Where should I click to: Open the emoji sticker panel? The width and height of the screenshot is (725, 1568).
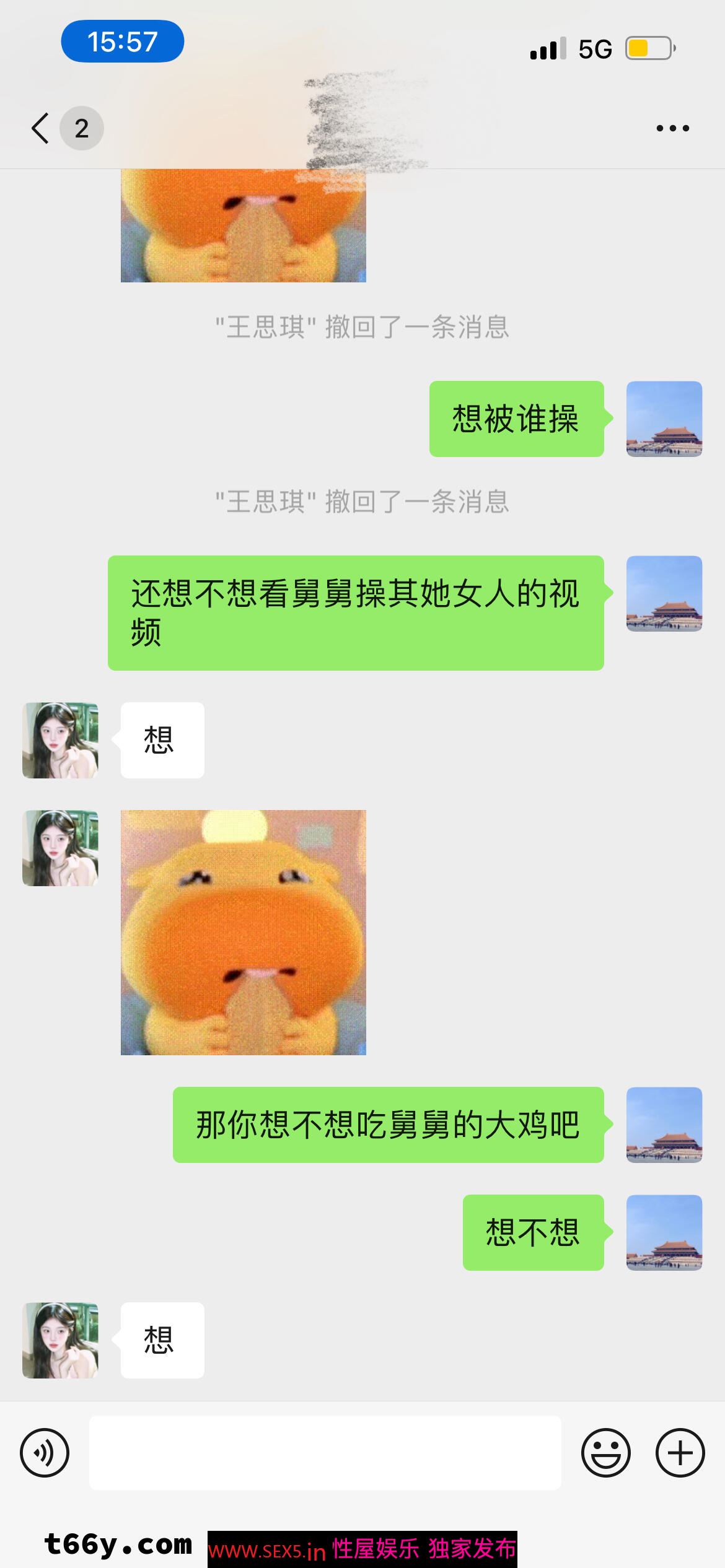pos(605,1452)
